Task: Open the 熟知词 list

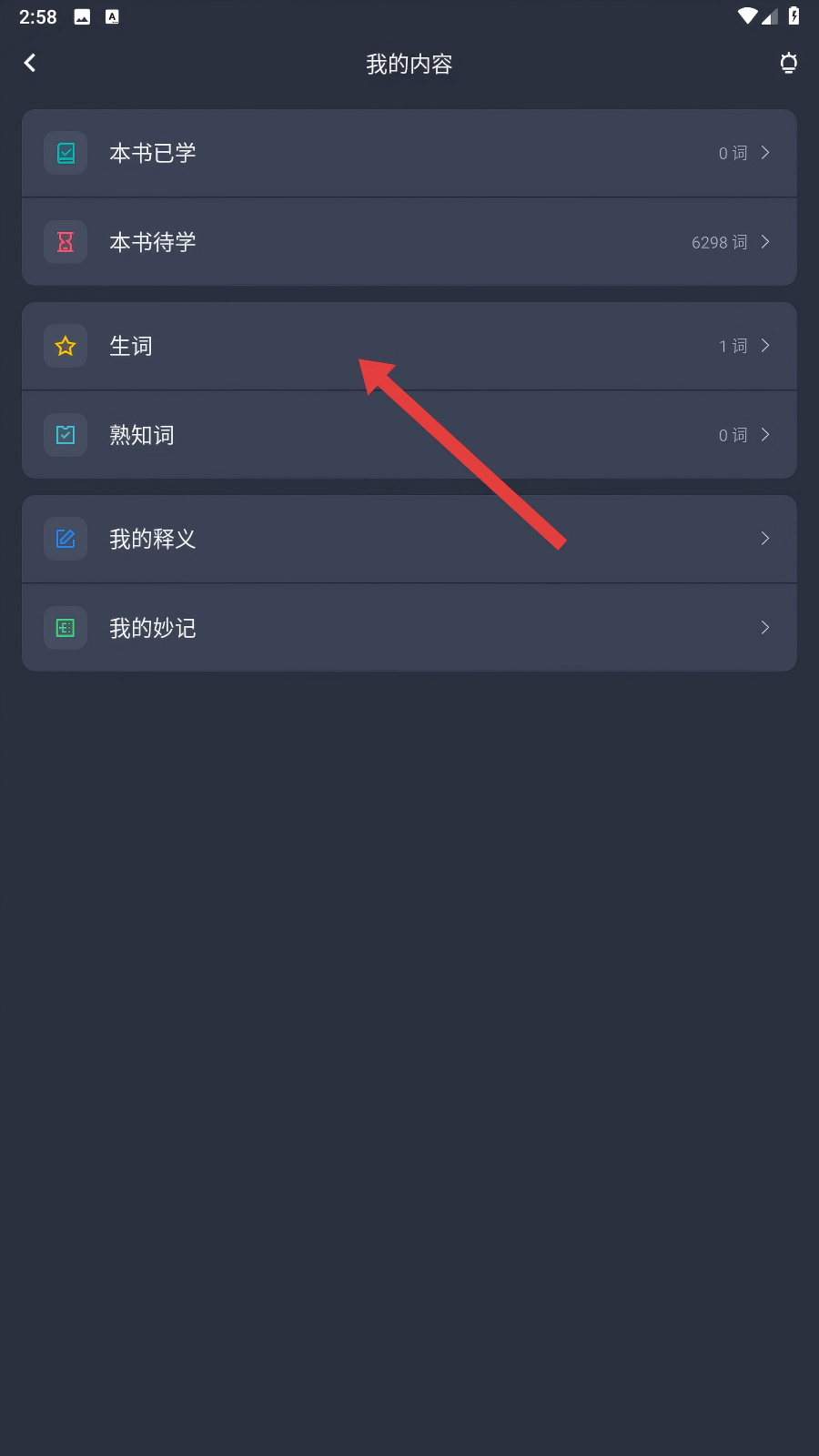Action: tap(409, 435)
